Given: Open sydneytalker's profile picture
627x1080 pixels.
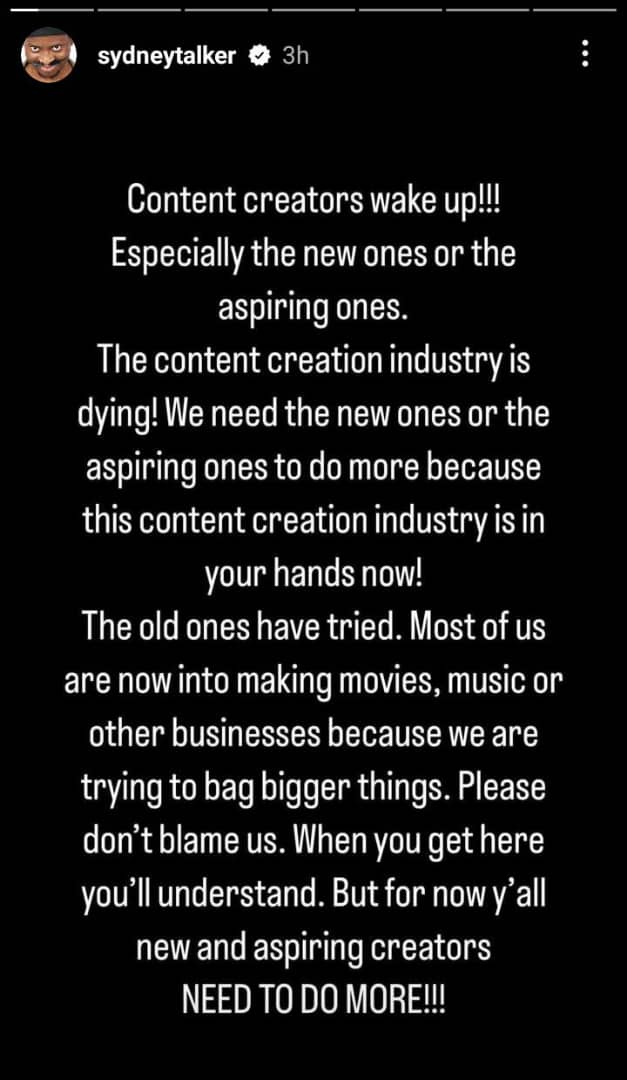Looking at the screenshot, I should (x=48, y=56).
